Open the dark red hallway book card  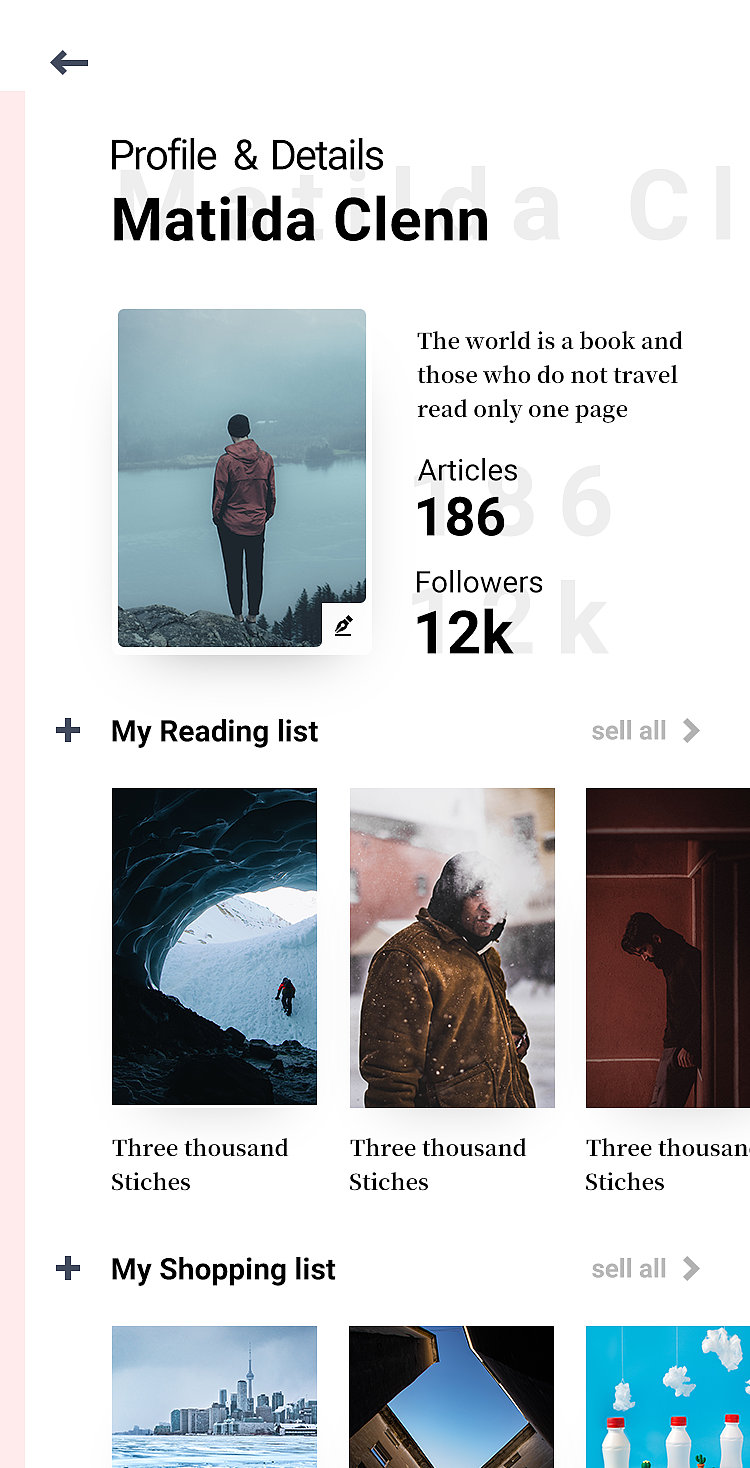[667, 947]
